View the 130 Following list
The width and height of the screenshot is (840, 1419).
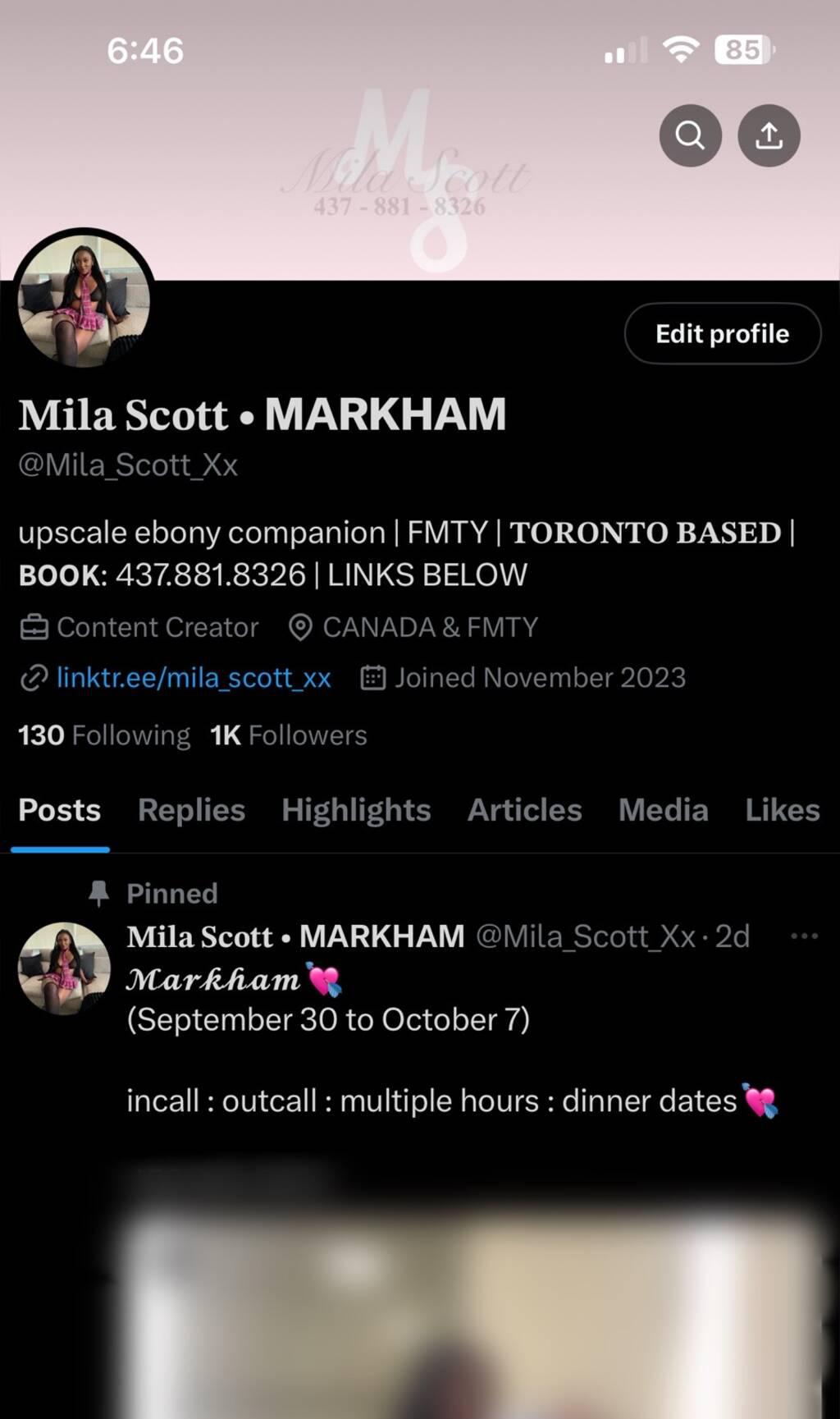coord(104,735)
